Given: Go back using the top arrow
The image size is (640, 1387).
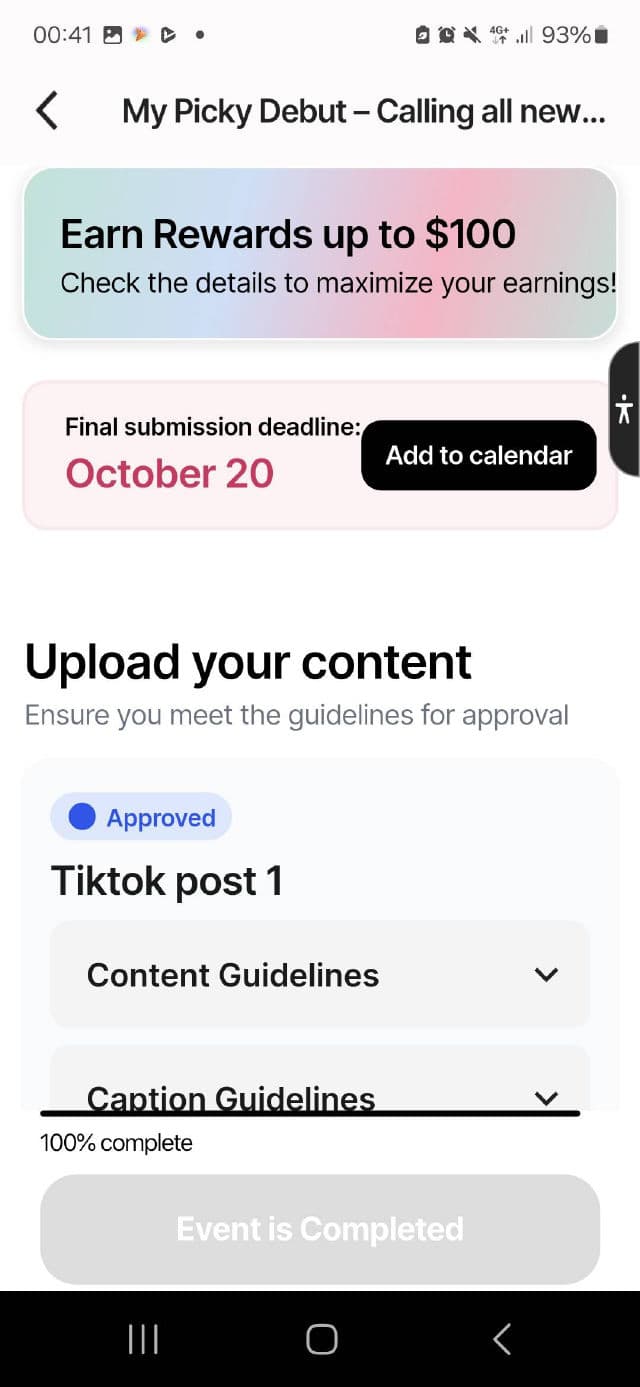Looking at the screenshot, I should click(x=47, y=111).
